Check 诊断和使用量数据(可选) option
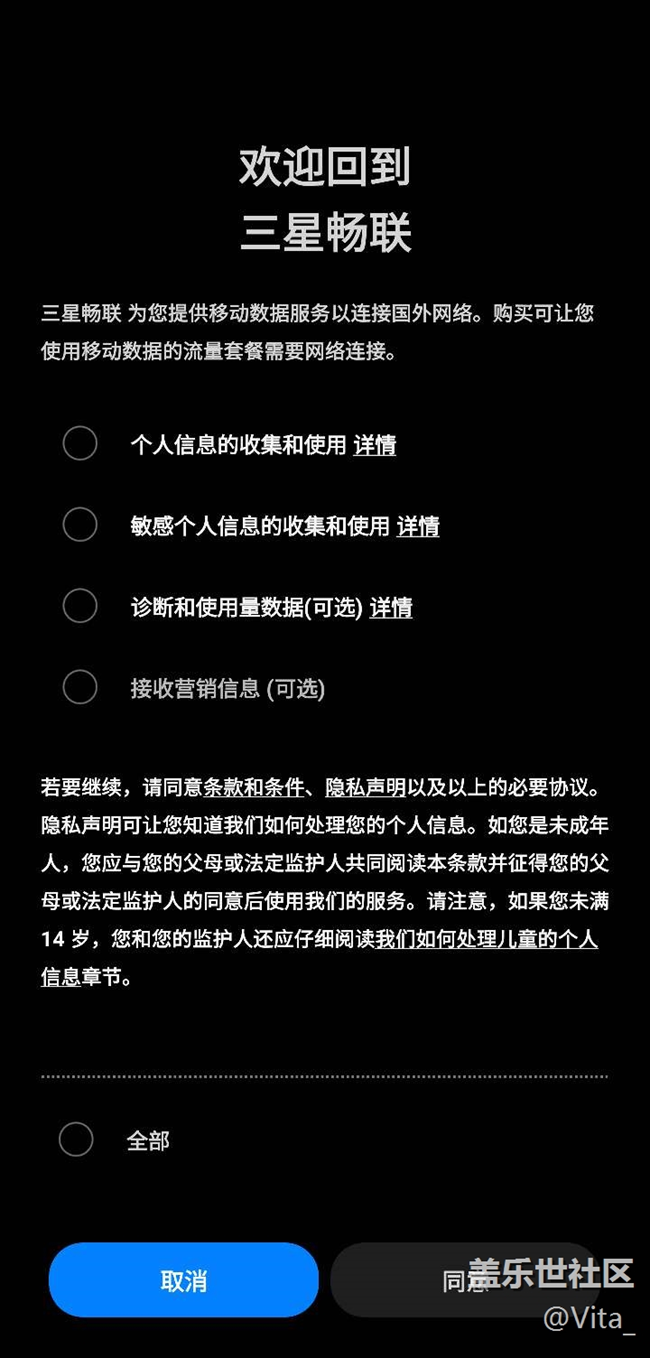 pos(80,606)
